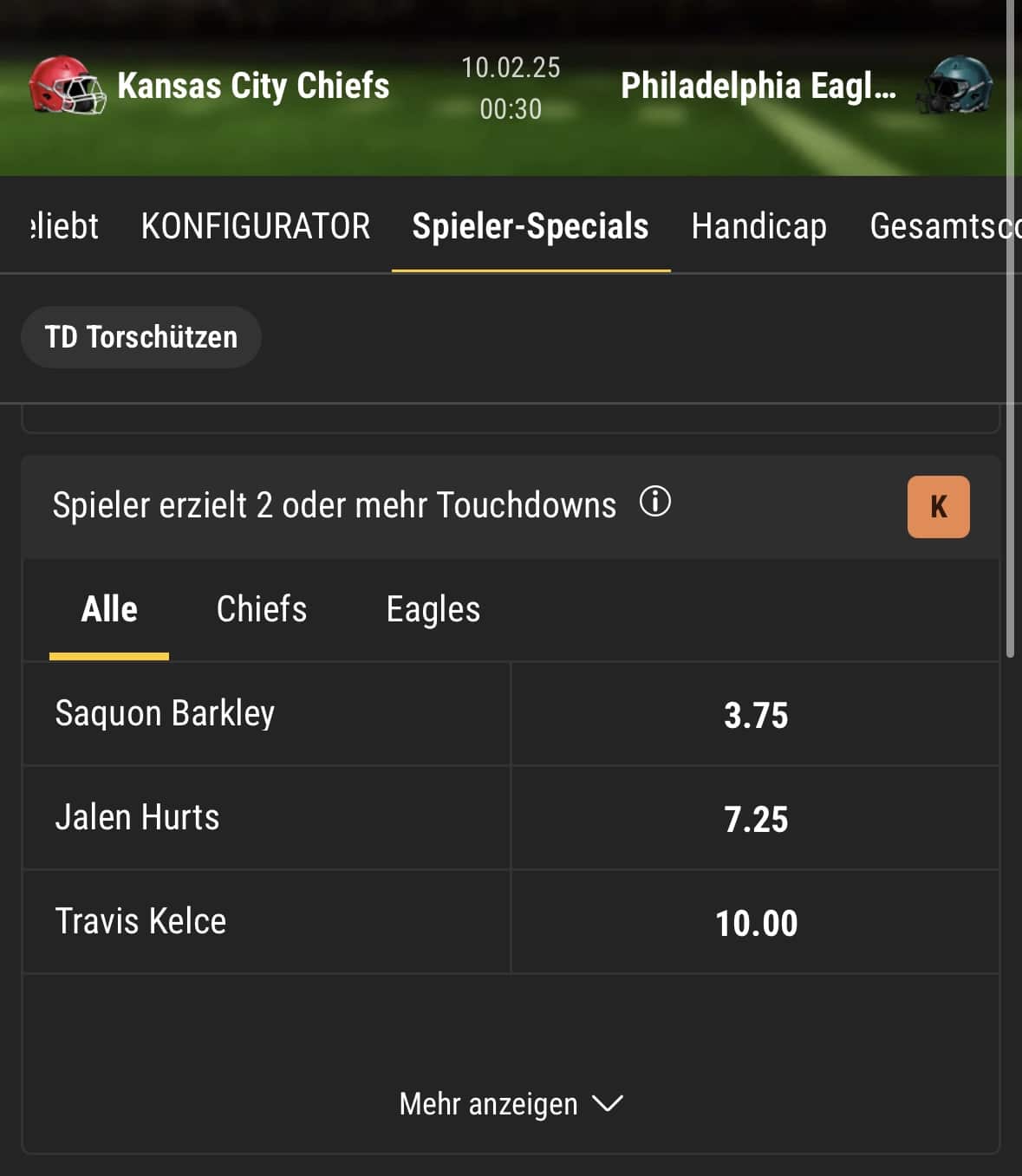
Task: Filter players by Chiefs
Action: click(261, 609)
